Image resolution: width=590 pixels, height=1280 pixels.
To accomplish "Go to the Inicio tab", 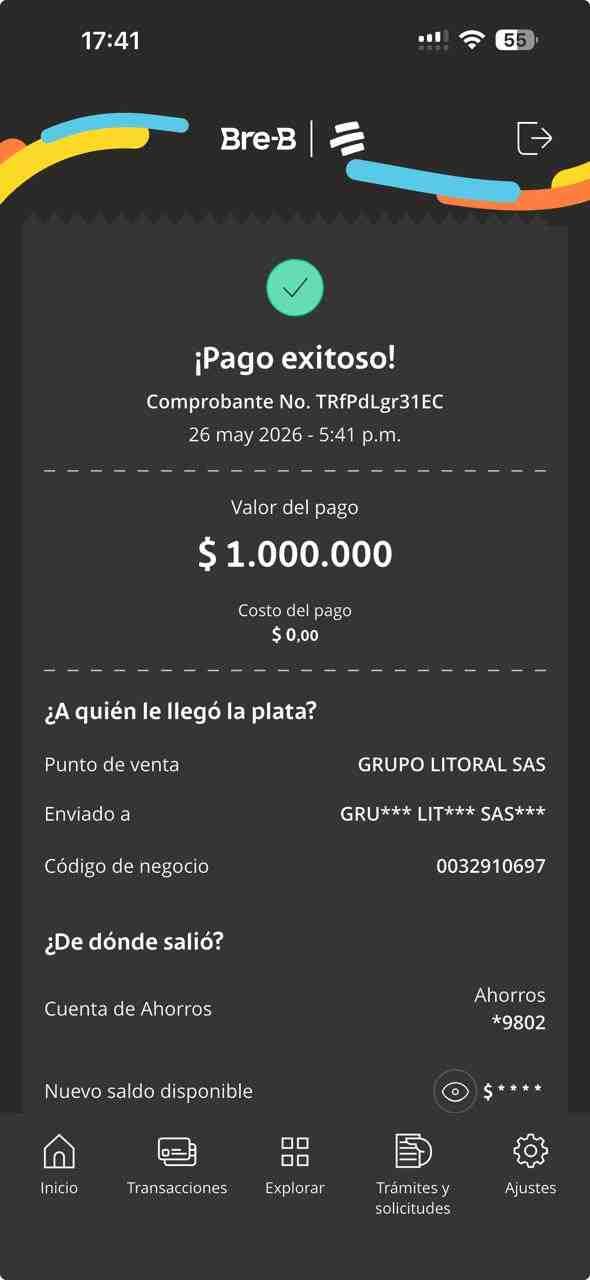I will (59, 1166).
